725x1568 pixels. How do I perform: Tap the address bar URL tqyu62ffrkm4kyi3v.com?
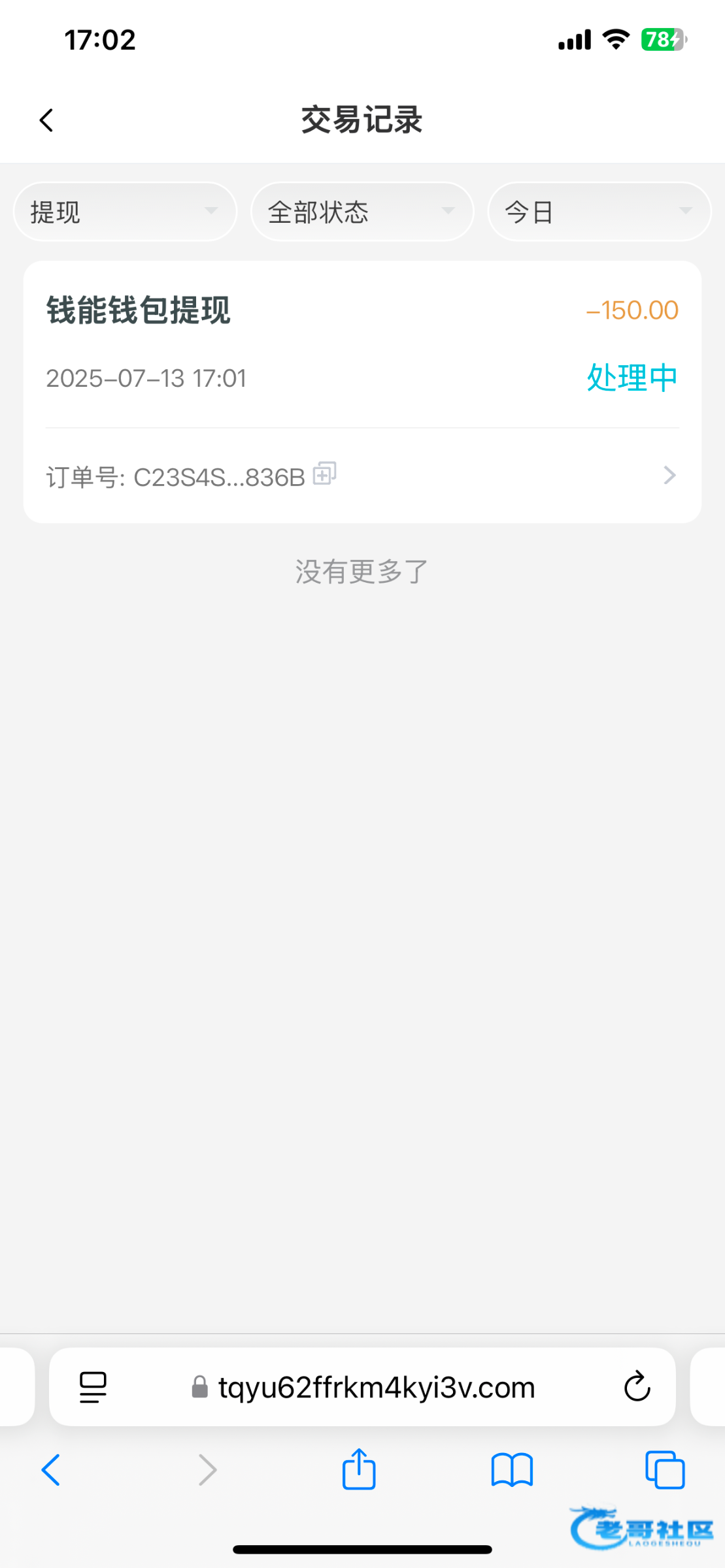pos(377,1387)
